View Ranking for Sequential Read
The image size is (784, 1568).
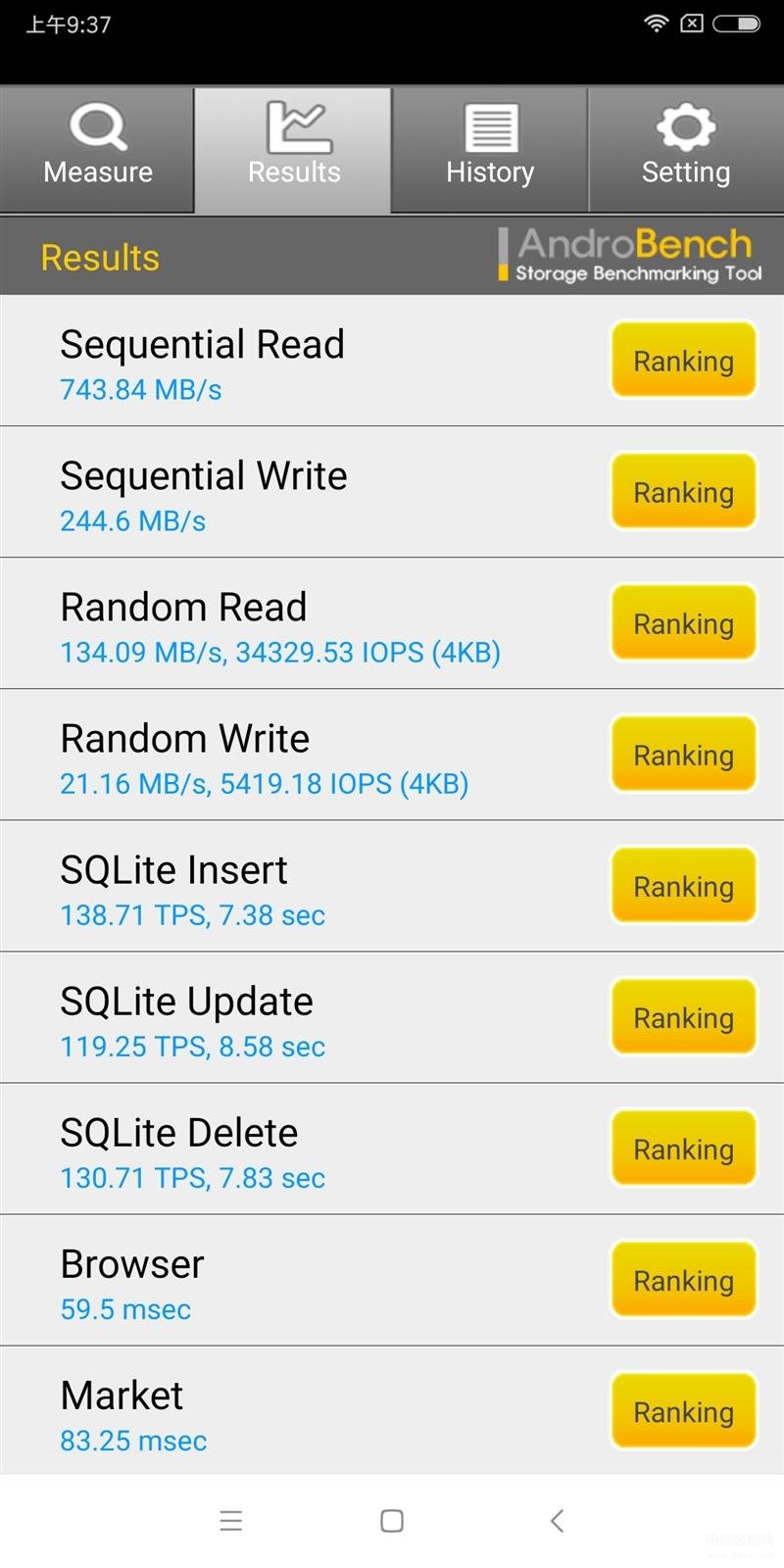tap(683, 361)
